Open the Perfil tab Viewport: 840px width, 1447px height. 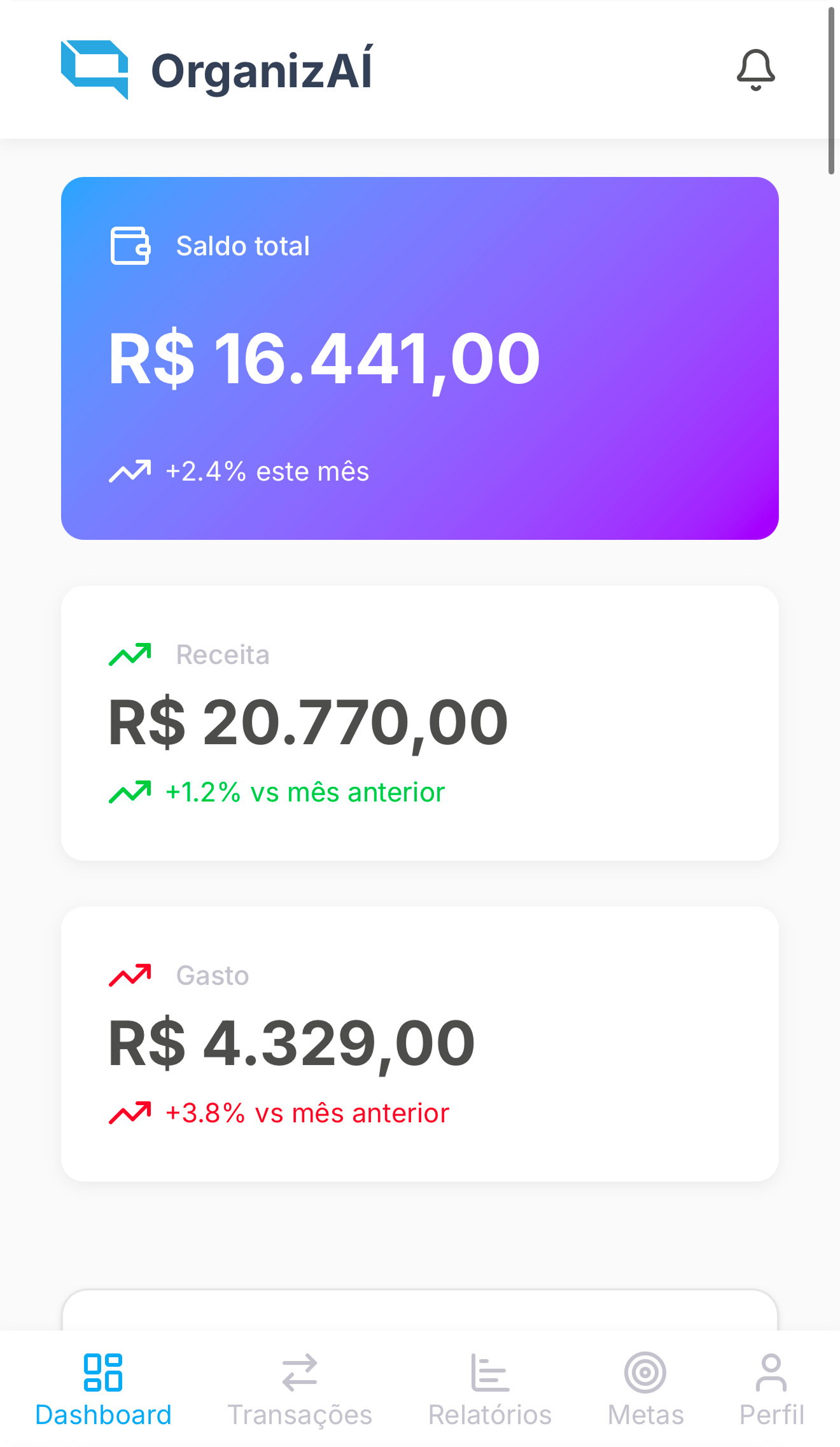tap(771, 1389)
